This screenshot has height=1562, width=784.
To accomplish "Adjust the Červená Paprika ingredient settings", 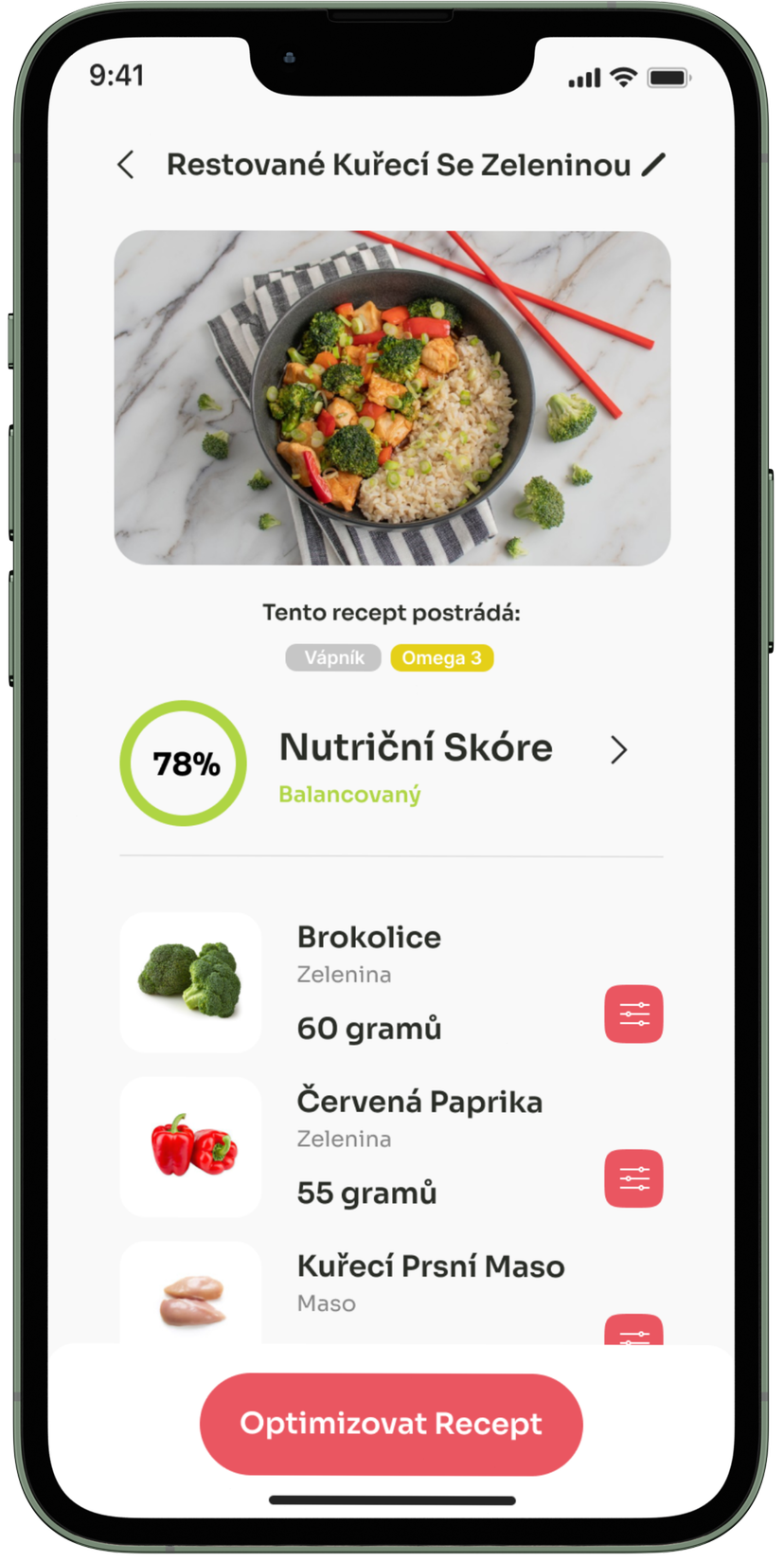I will (x=633, y=1179).
